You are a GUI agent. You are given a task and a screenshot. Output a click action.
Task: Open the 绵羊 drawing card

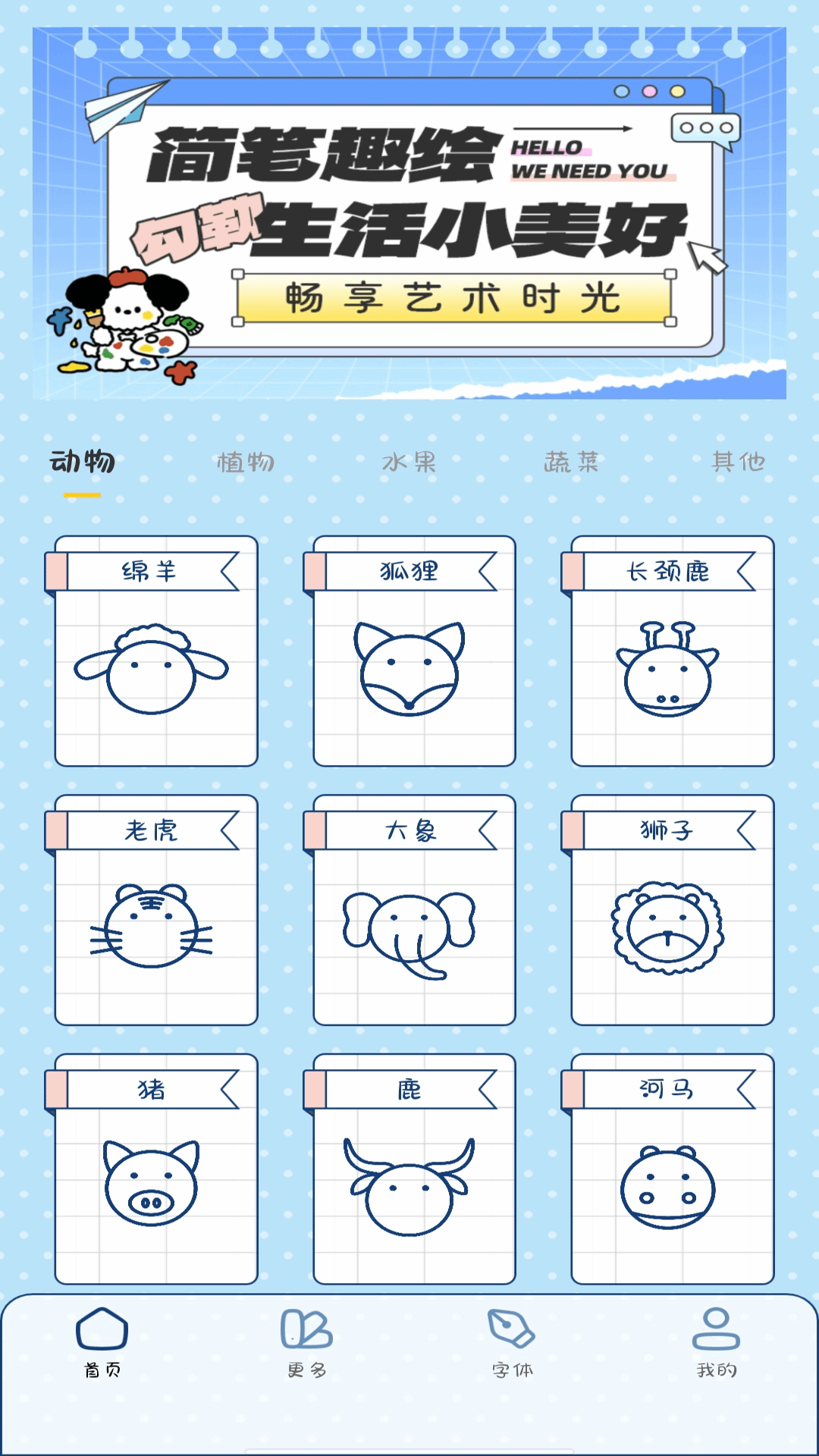pos(155,652)
